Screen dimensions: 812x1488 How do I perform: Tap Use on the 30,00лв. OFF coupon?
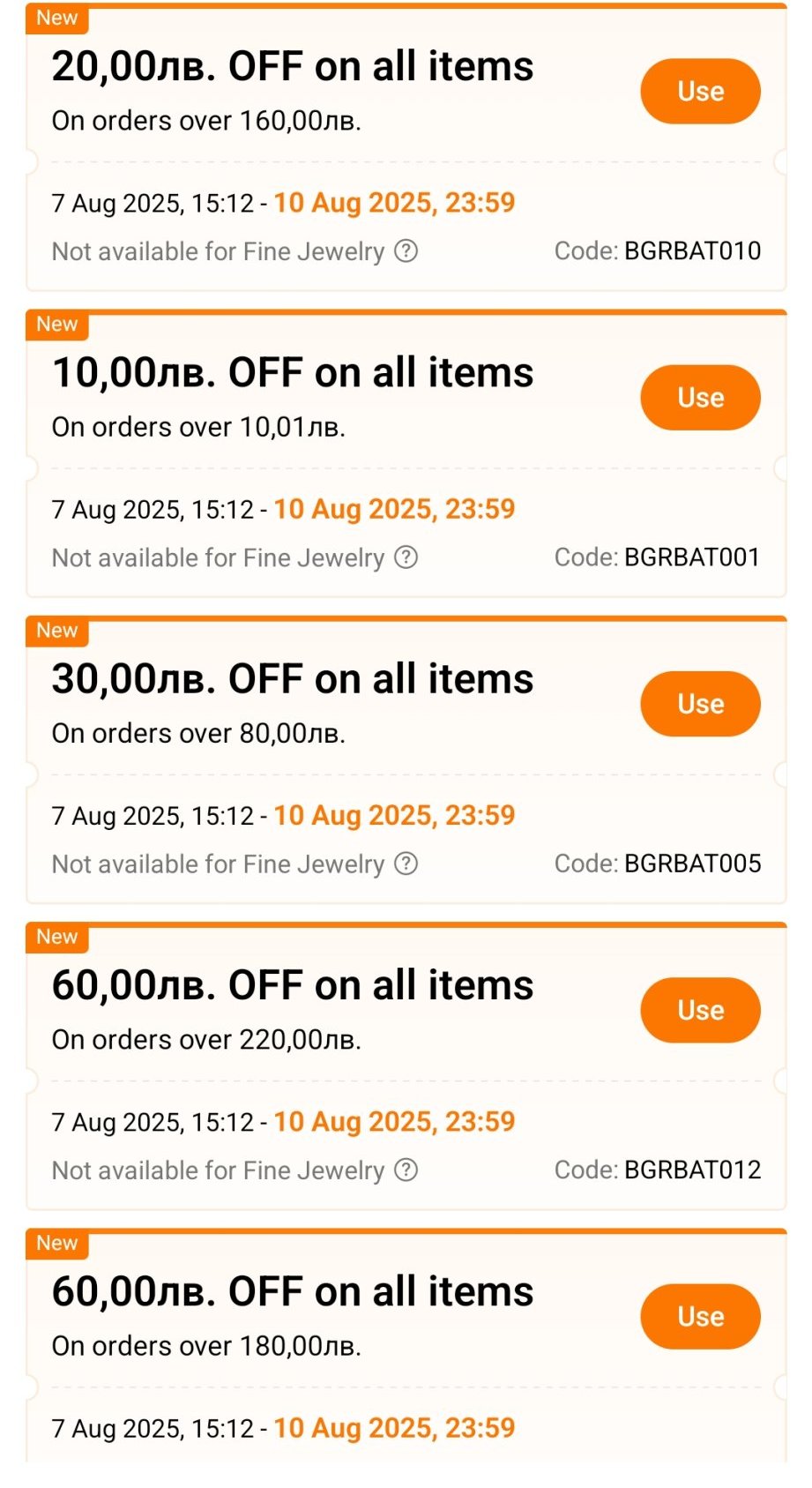pos(700,704)
